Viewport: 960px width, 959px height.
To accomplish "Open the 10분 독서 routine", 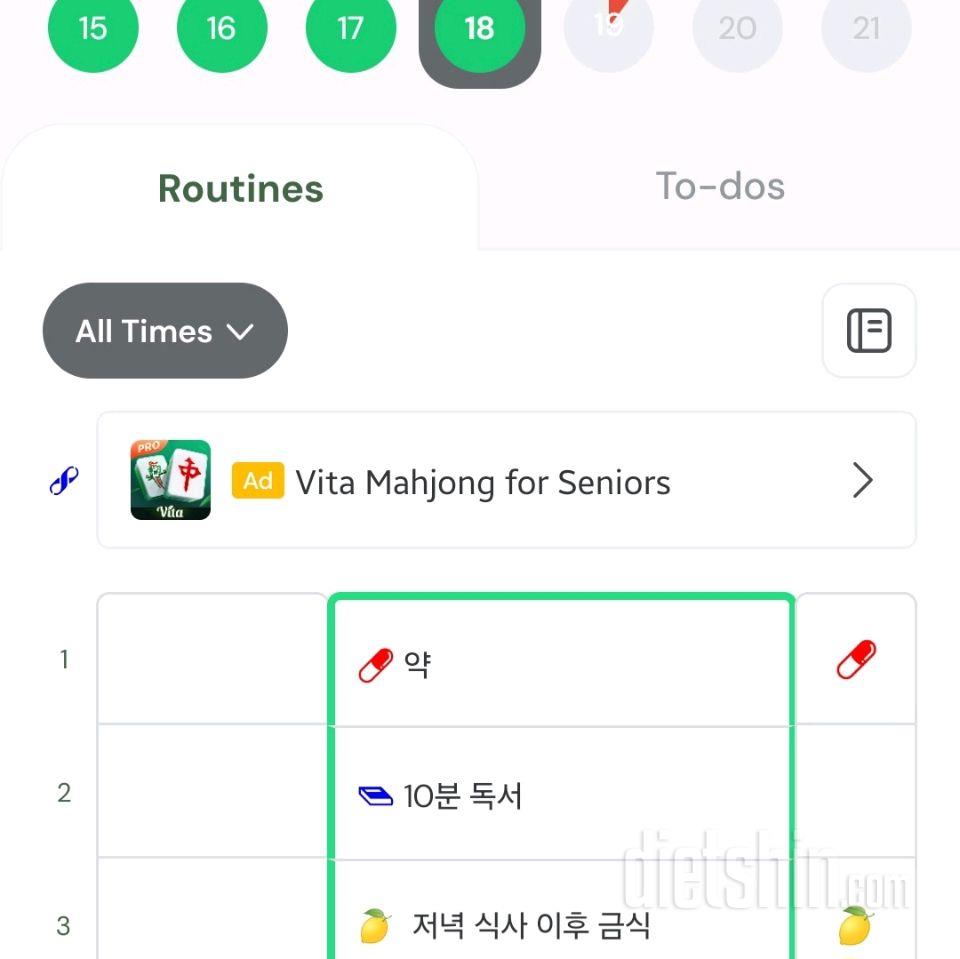I will 560,796.
